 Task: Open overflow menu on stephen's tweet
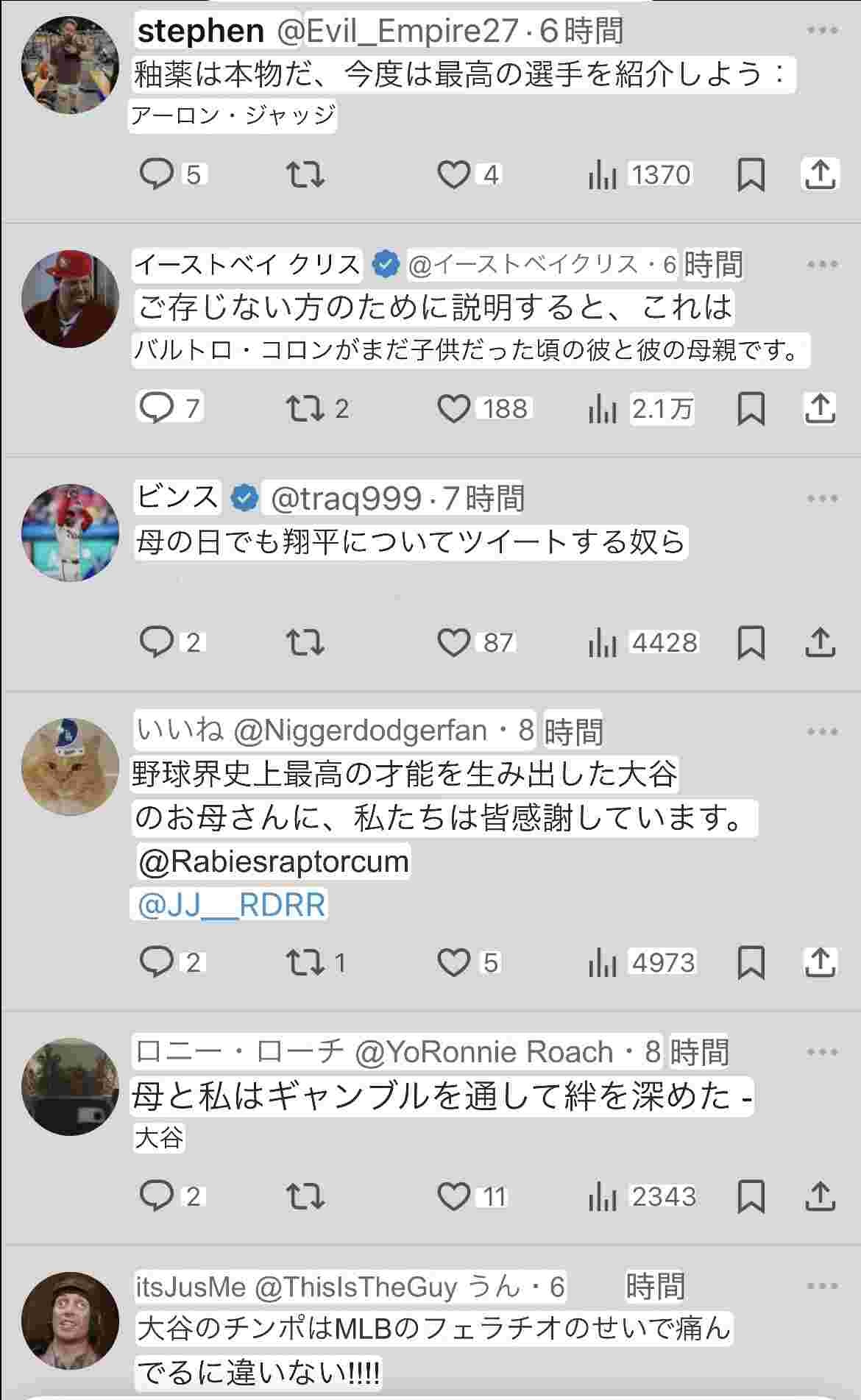pos(822,31)
